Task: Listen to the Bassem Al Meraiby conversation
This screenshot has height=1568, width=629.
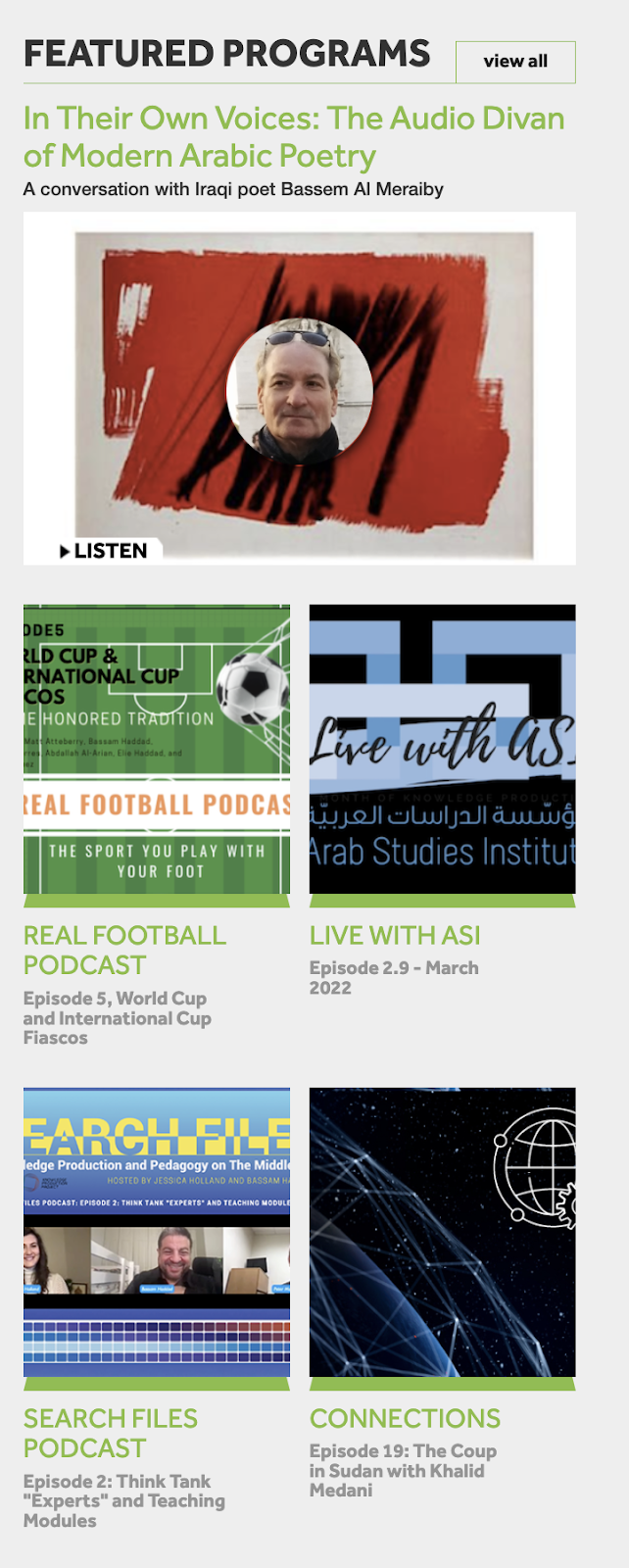Action: click(x=105, y=551)
